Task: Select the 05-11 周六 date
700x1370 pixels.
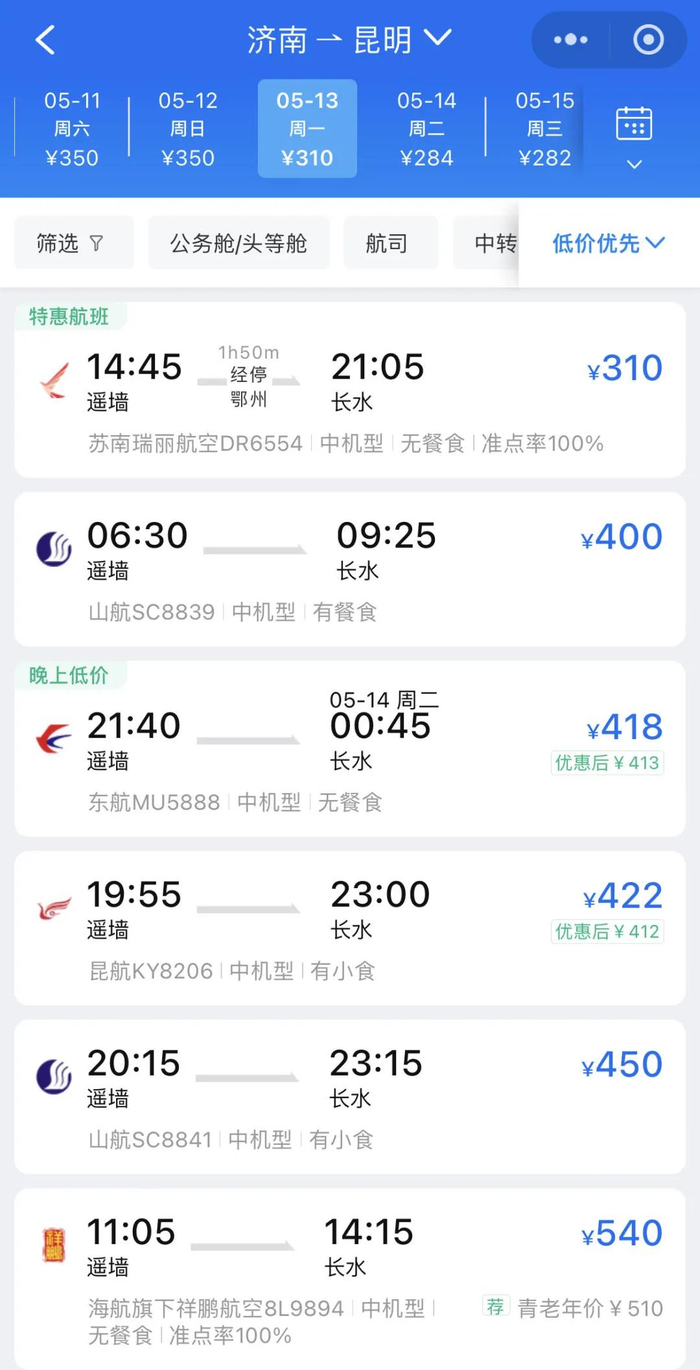Action: (x=72, y=129)
